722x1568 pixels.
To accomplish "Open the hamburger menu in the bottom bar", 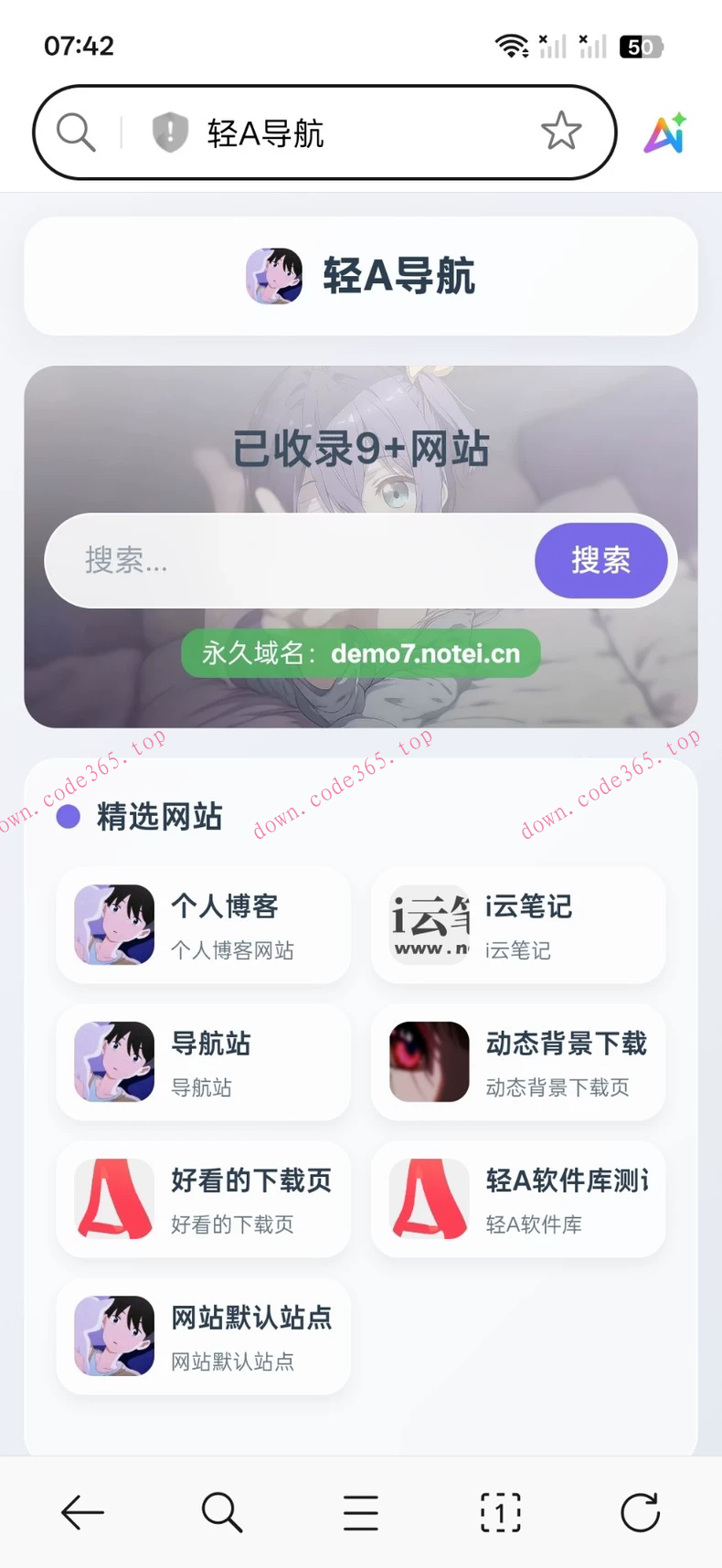I will (x=360, y=1512).
